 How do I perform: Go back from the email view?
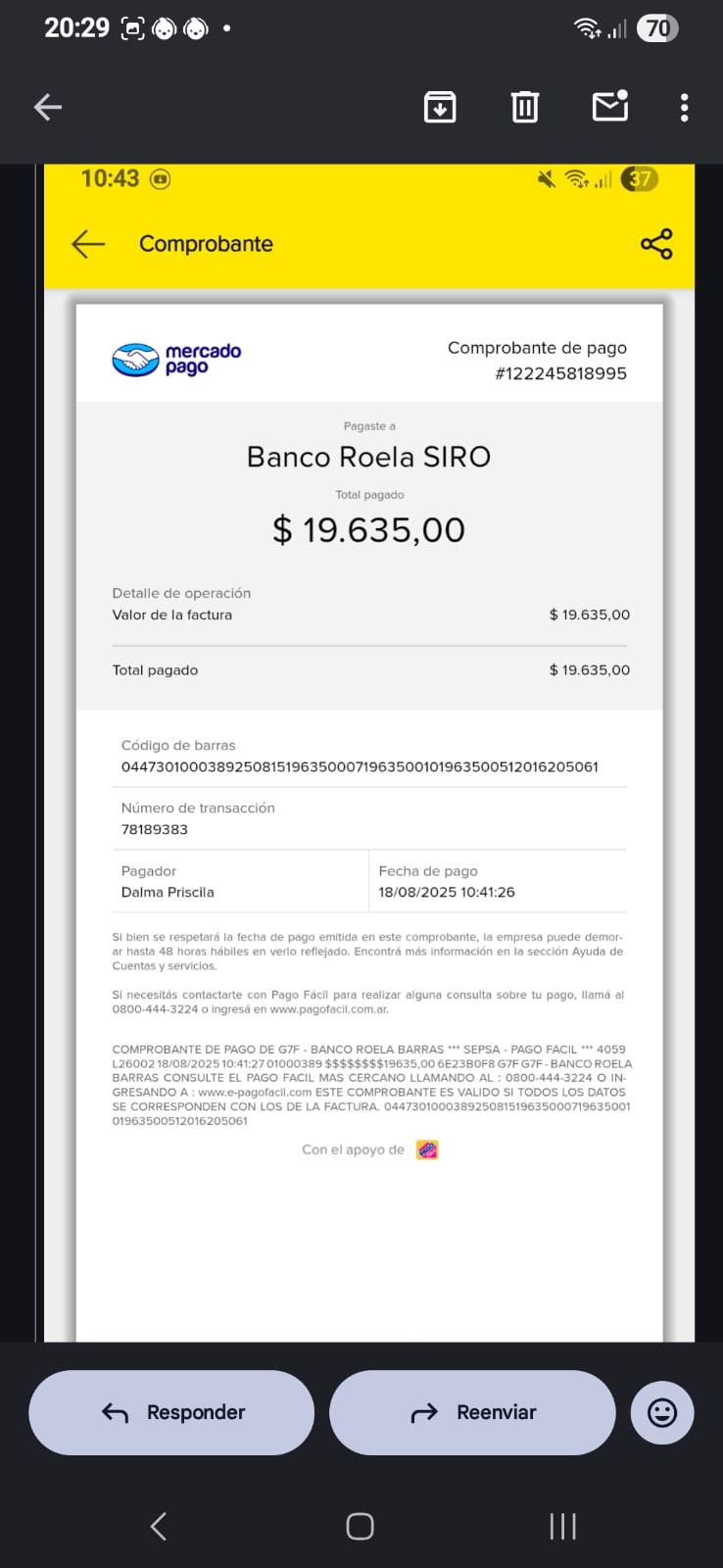pos(48,107)
